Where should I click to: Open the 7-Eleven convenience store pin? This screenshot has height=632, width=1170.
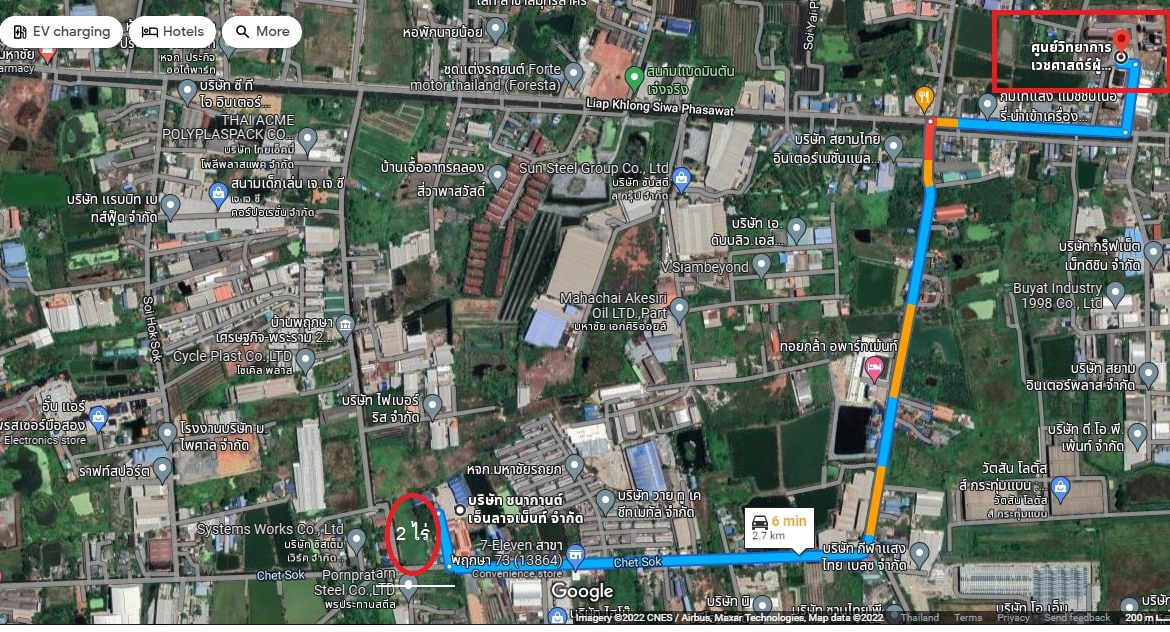pyautogui.click(x=574, y=554)
